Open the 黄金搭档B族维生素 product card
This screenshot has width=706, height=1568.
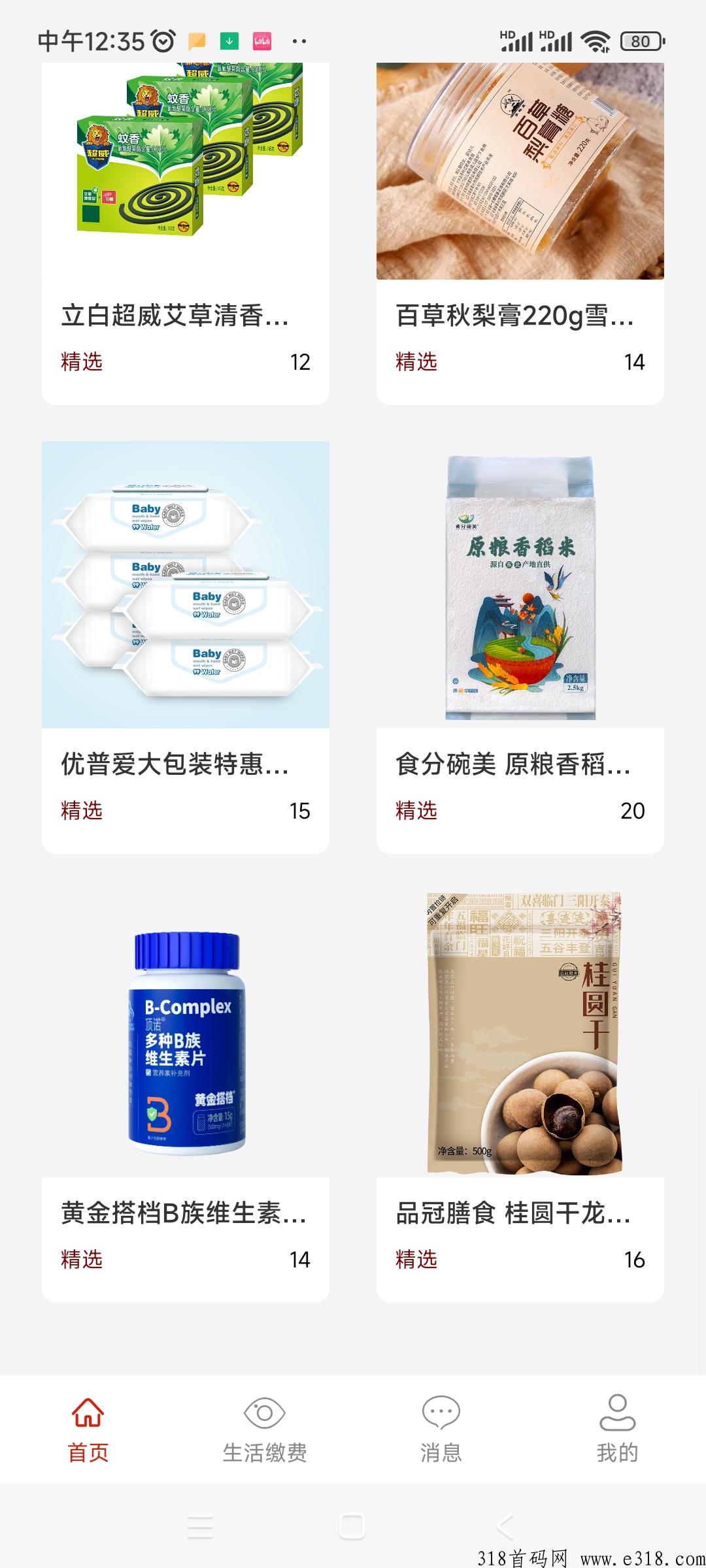click(186, 1096)
